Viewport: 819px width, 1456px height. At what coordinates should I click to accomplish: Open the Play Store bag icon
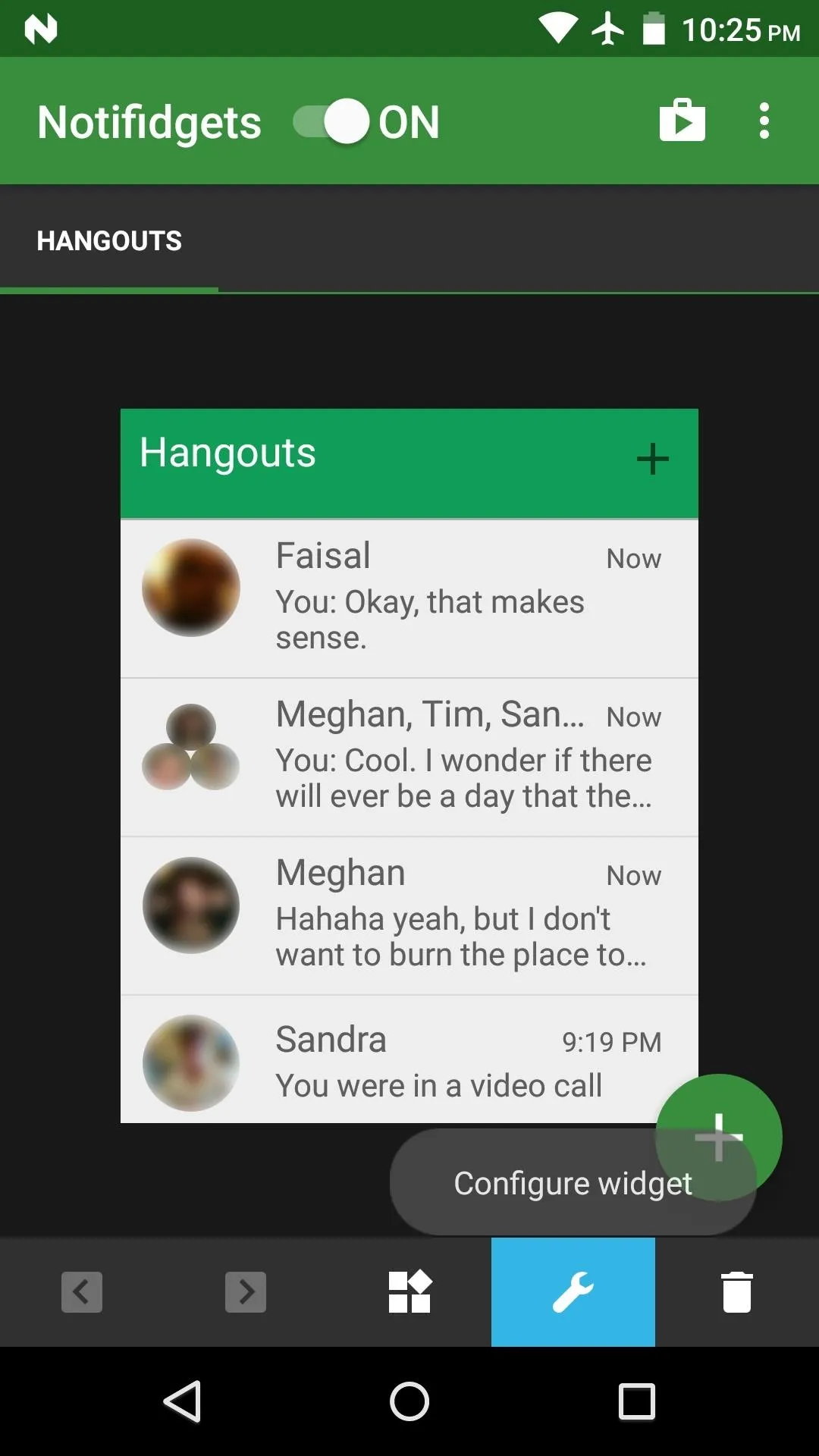[x=682, y=121]
